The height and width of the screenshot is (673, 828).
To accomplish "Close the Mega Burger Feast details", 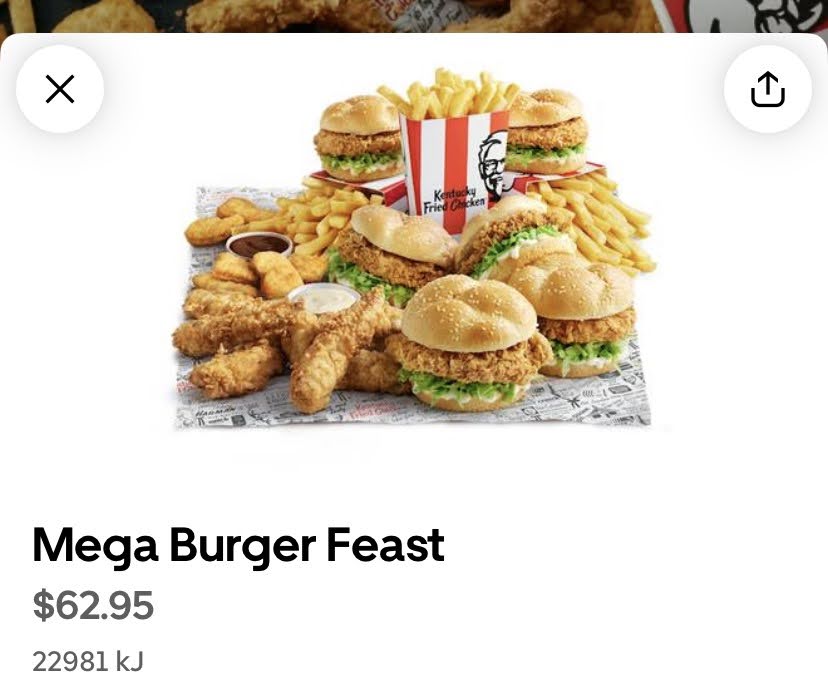I will (x=60, y=90).
